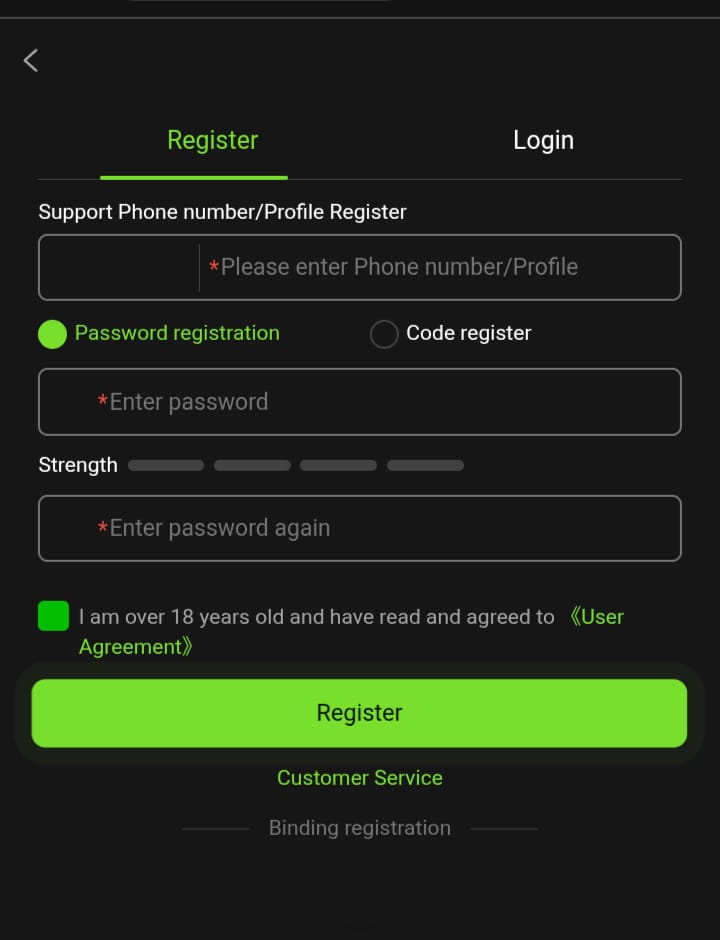Toggle the over 18 agreement checkbox

coord(53,616)
